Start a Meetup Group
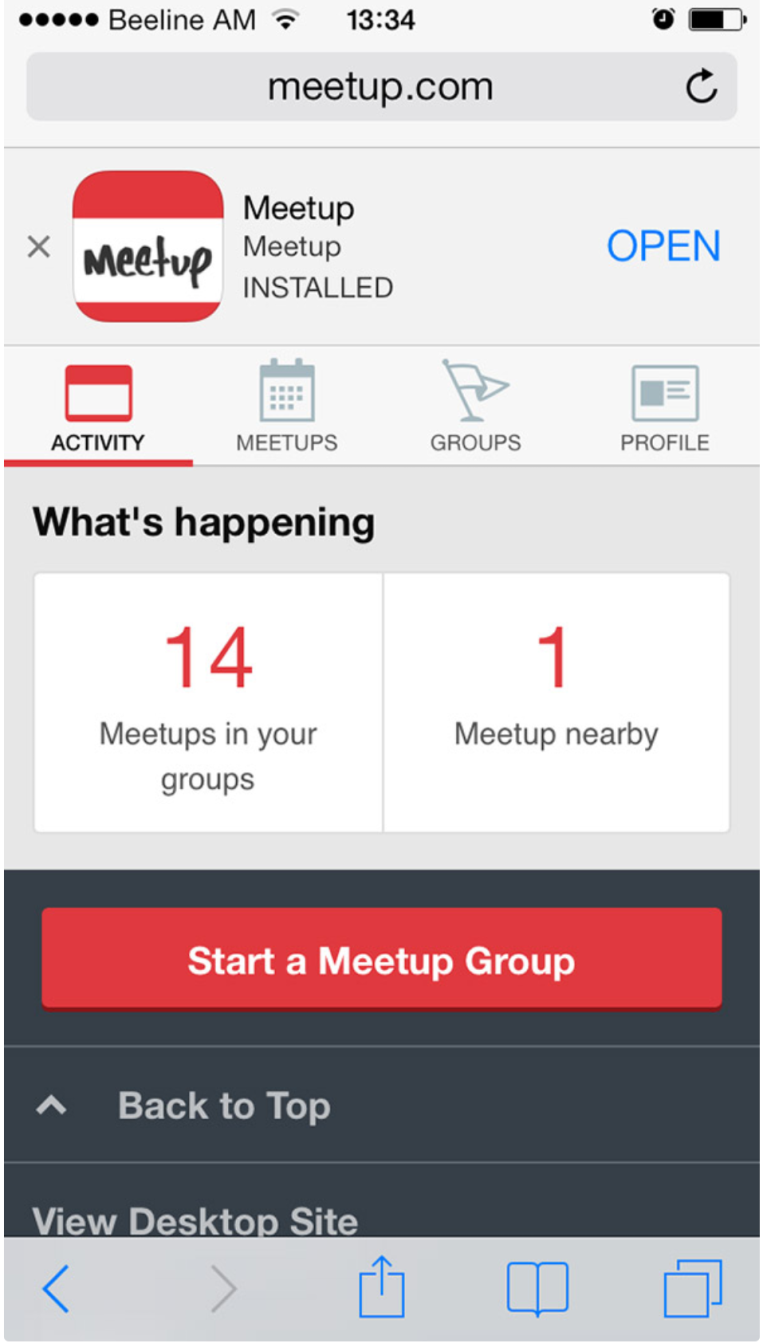The height and width of the screenshot is (1343, 763). coord(381,960)
